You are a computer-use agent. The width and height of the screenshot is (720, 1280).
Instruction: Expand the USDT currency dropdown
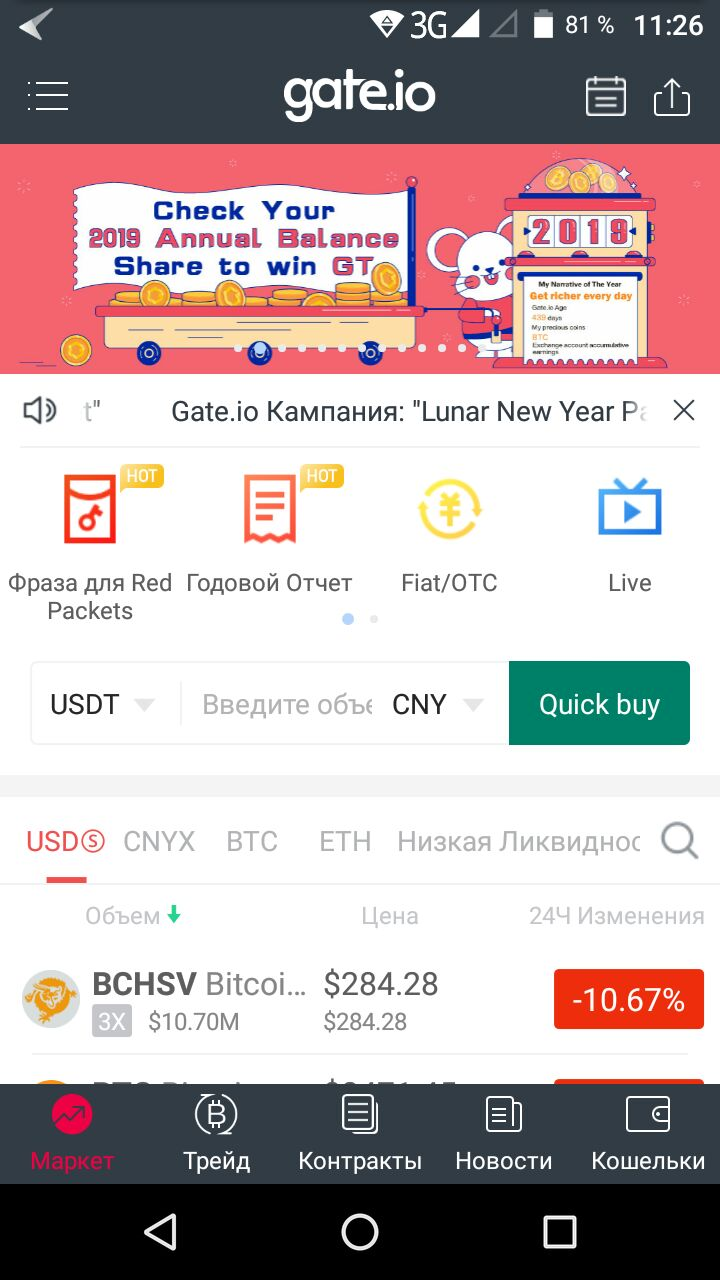pos(103,704)
